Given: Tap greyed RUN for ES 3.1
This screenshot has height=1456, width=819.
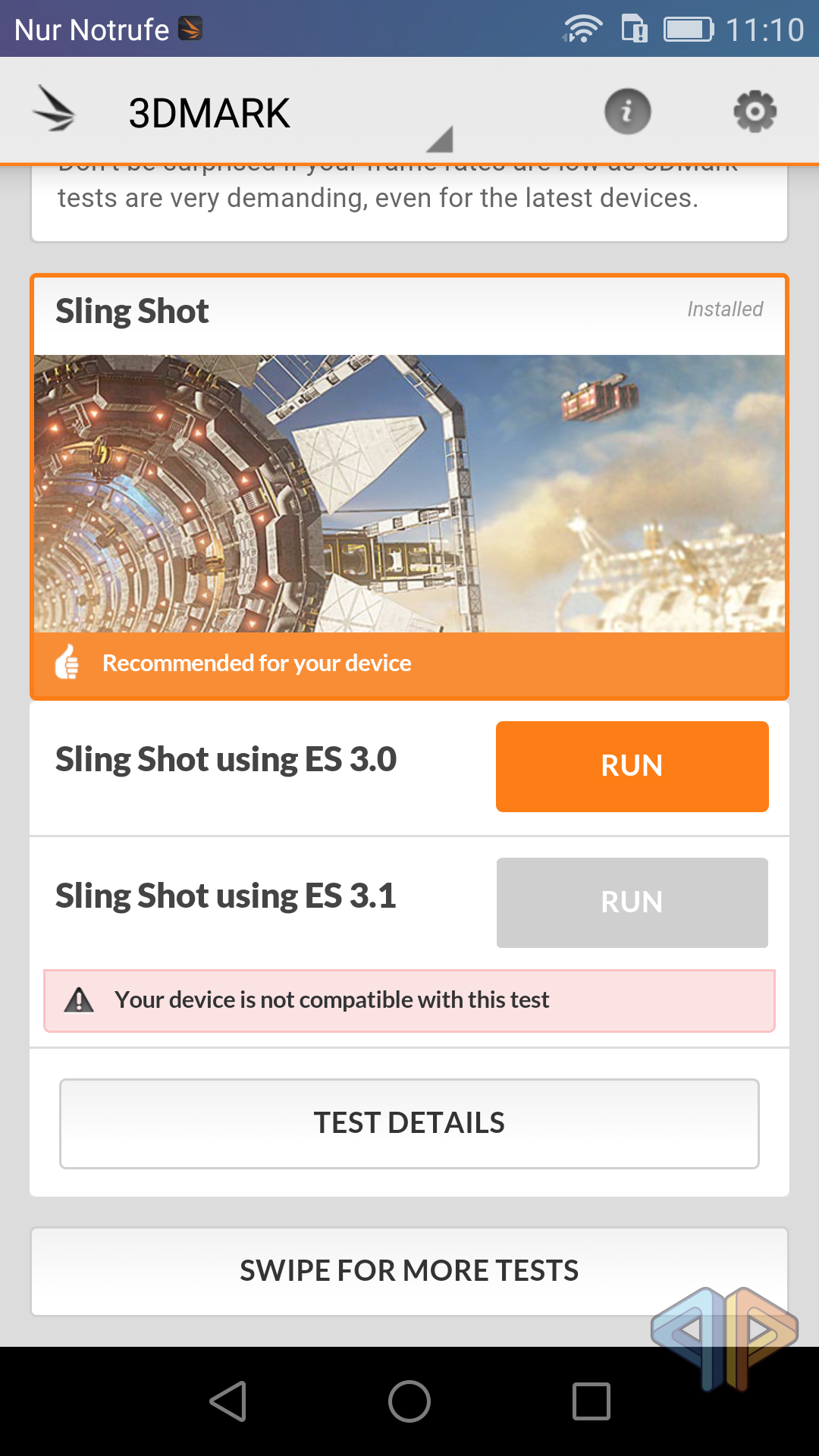Looking at the screenshot, I should point(632,902).
